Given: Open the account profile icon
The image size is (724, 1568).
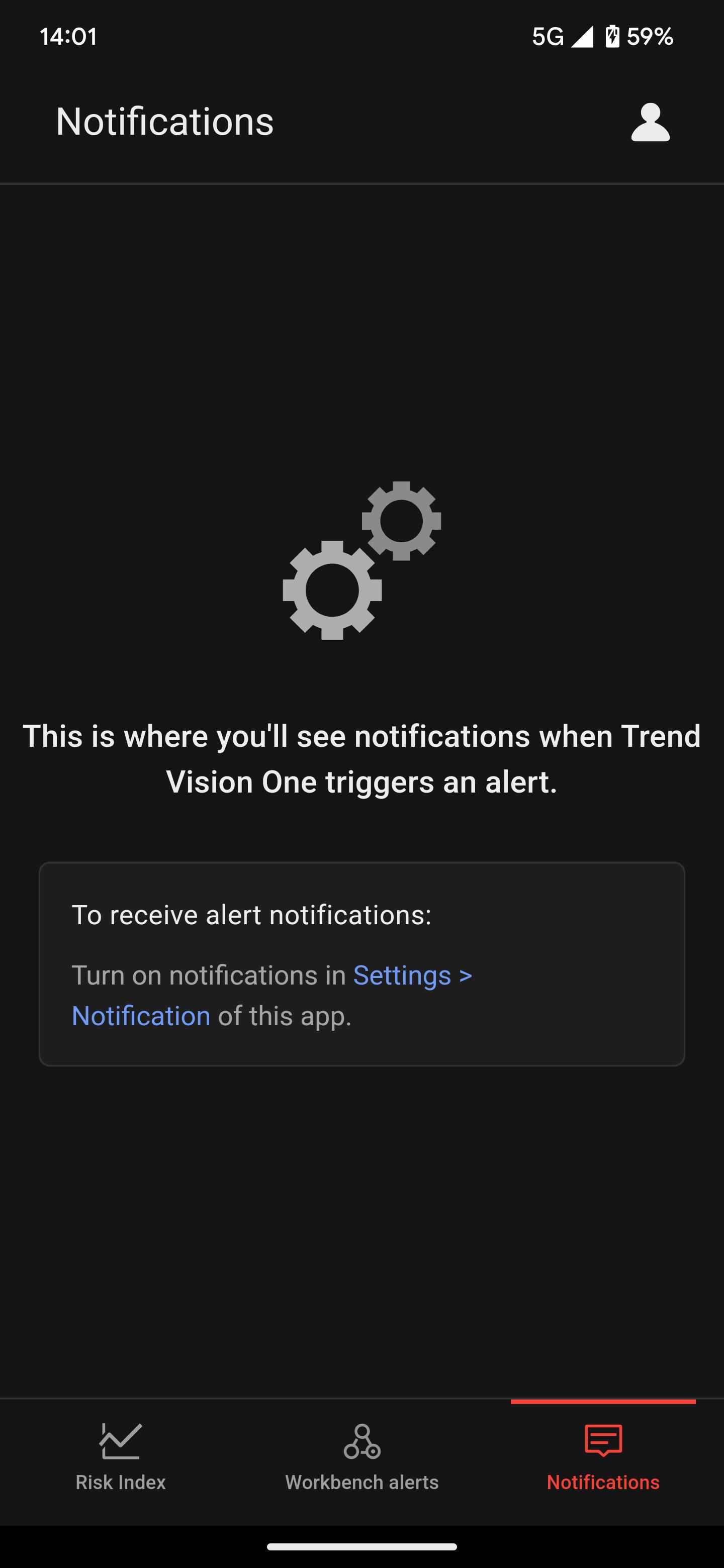Looking at the screenshot, I should 650,122.
